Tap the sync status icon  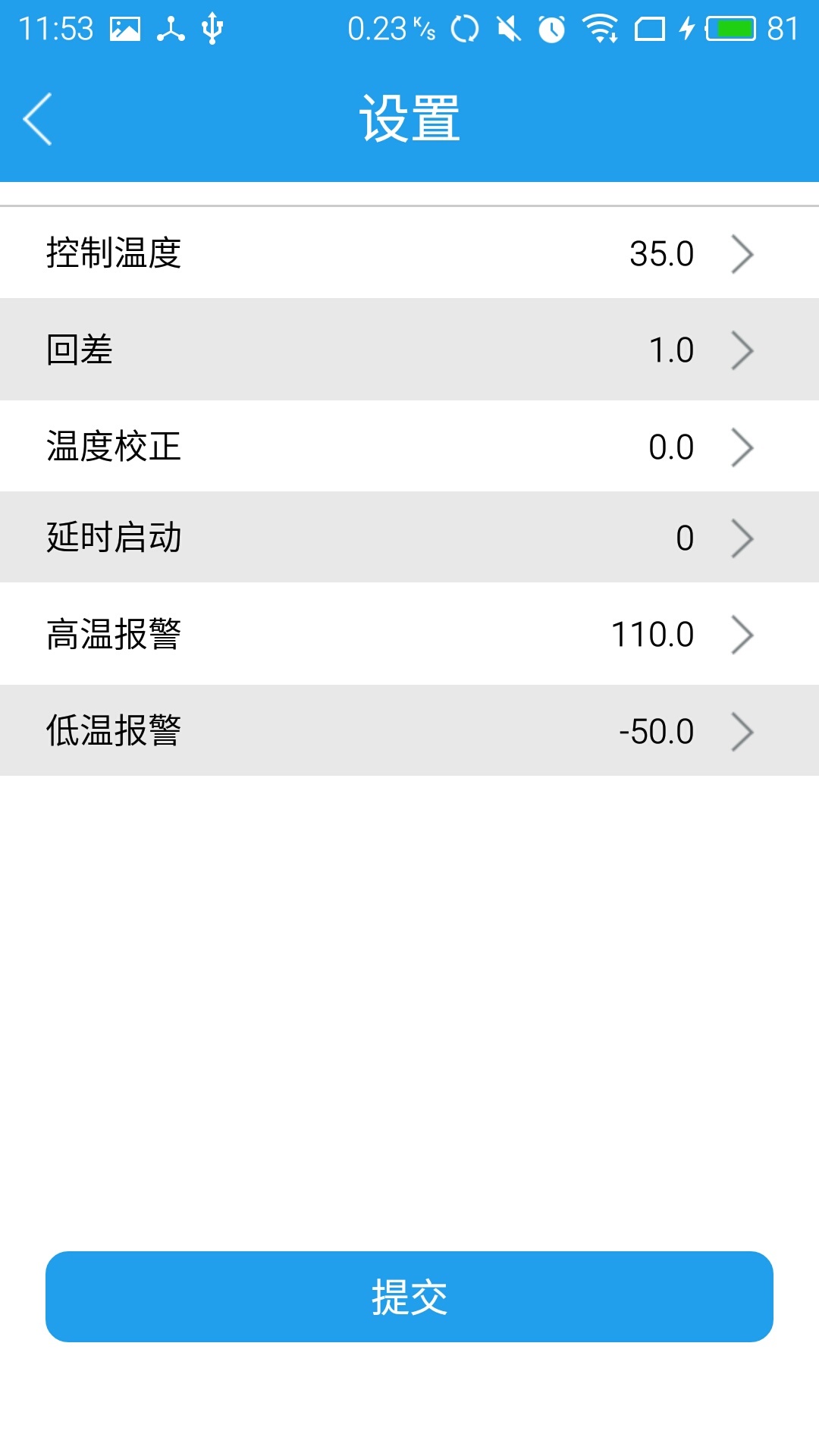click(x=464, y=29)
